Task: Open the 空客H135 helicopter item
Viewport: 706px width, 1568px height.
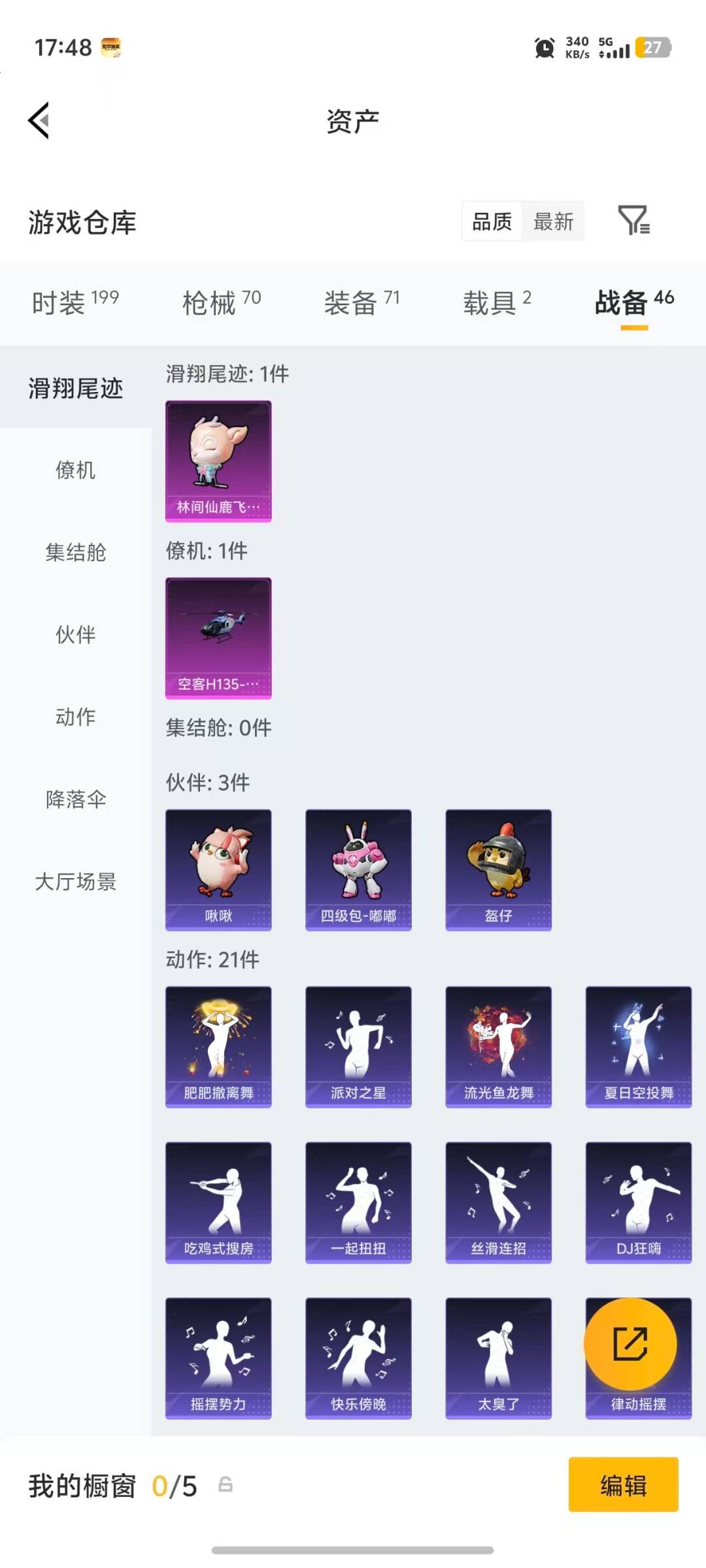Action: point(218,638)
